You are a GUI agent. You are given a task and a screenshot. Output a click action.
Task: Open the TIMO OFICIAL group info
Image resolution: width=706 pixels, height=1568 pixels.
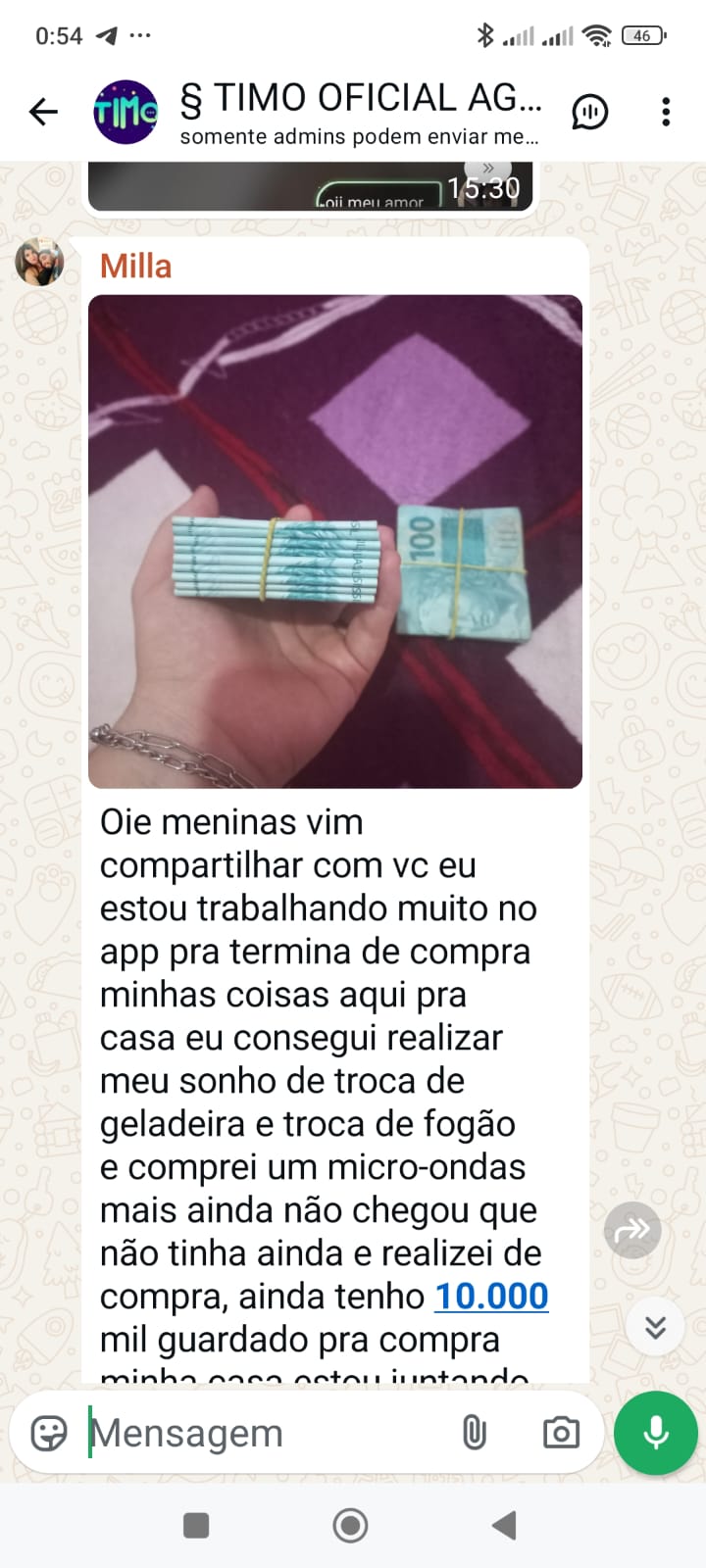tap(359, 111)
